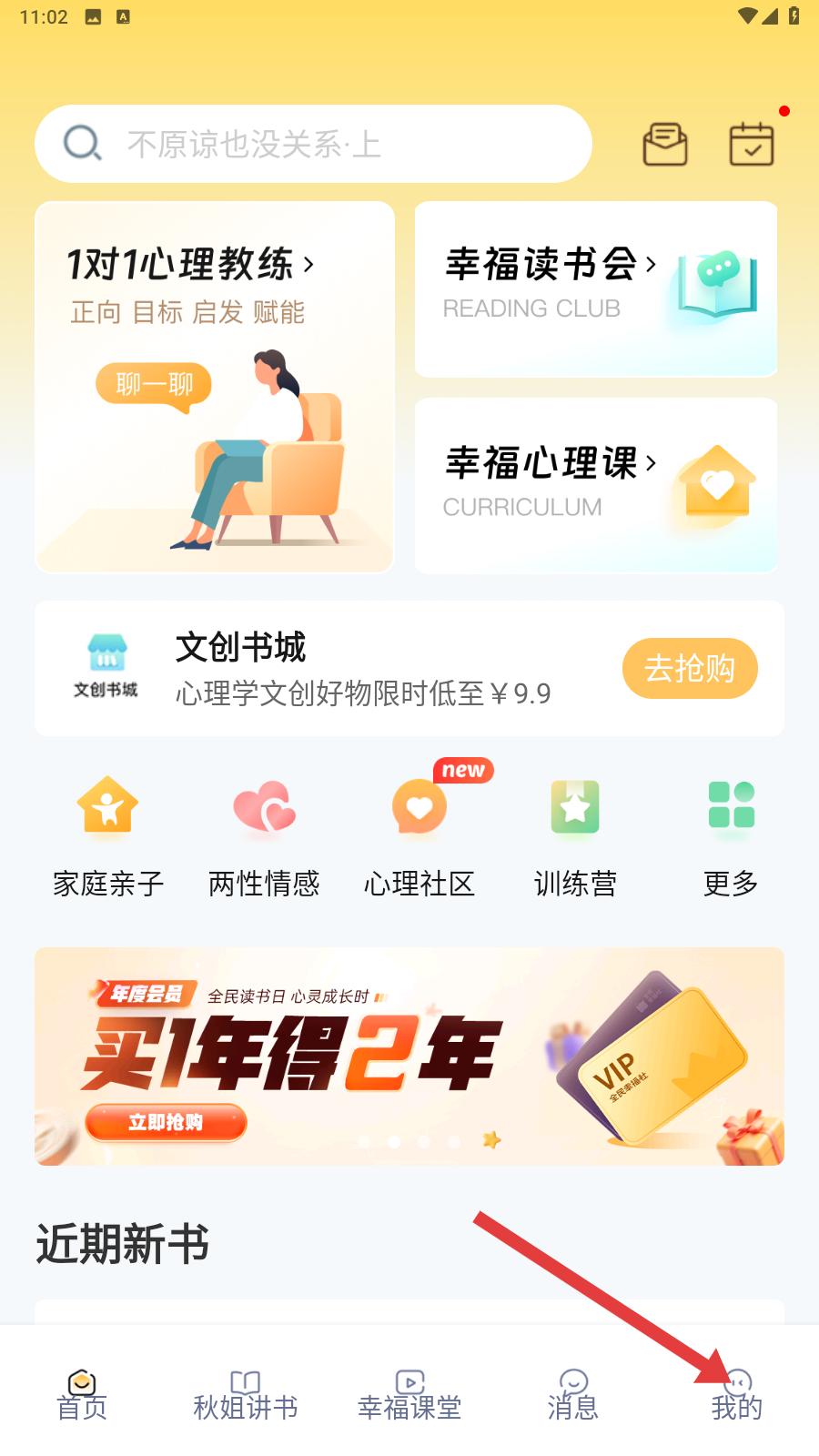This screenshot has width=819, height=1456.
Task: Tap 去抢购 for 文创书城
Action: pyautogui.click(x=689, y=668)
